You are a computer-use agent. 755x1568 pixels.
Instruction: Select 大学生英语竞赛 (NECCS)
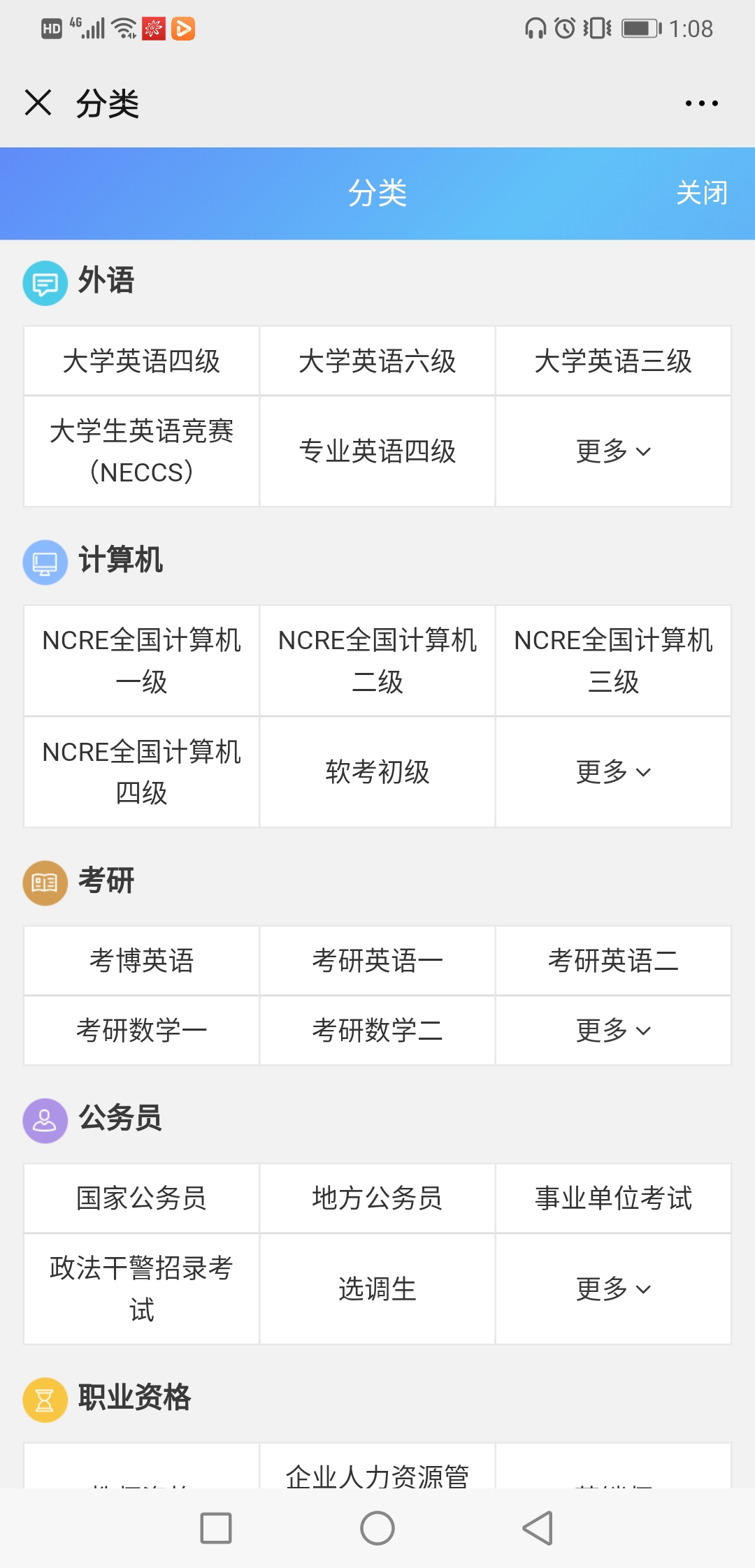(x=142, y=451)
